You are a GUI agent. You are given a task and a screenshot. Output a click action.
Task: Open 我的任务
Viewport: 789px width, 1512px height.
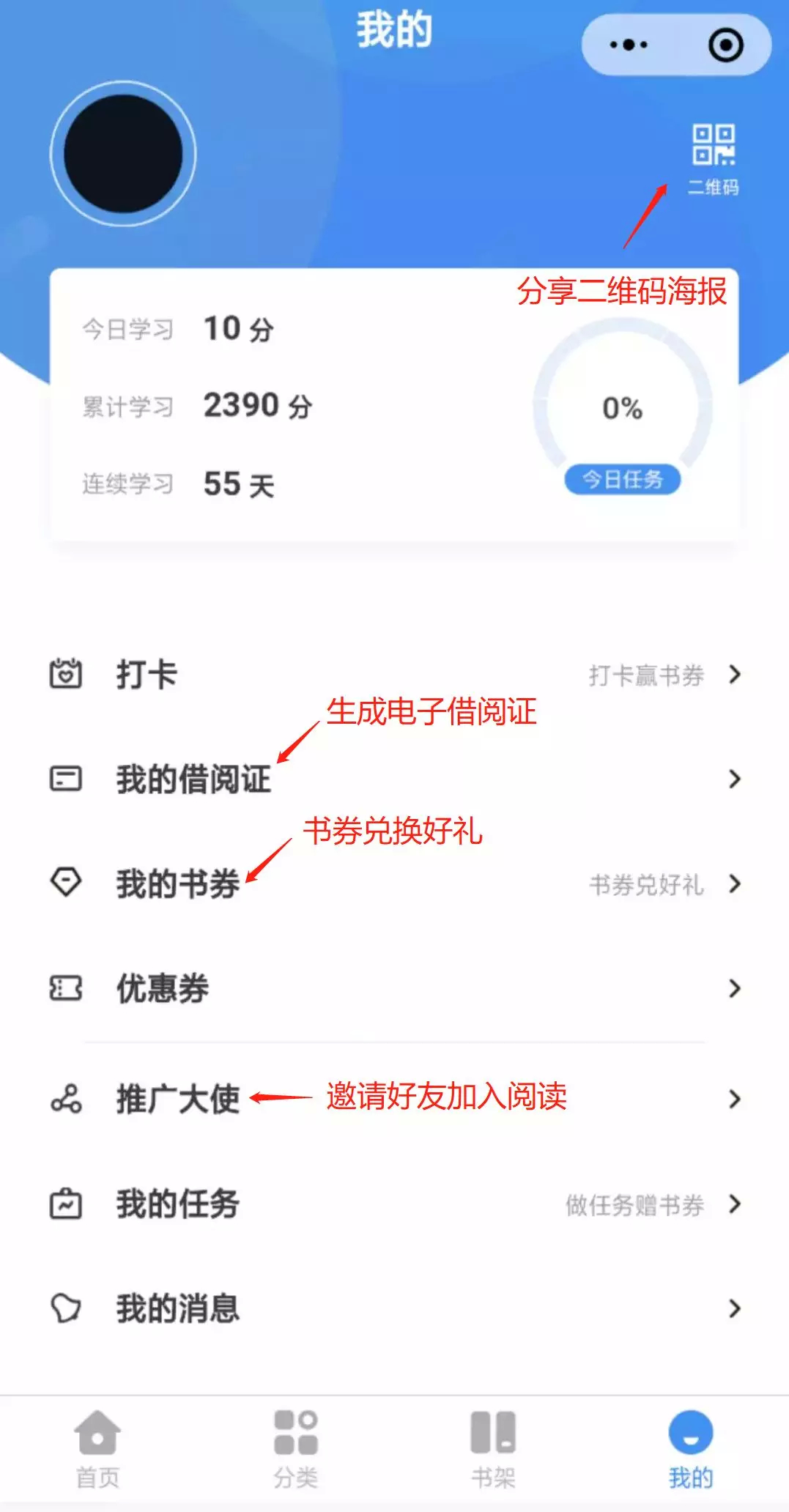click(x=394, y=1204)
